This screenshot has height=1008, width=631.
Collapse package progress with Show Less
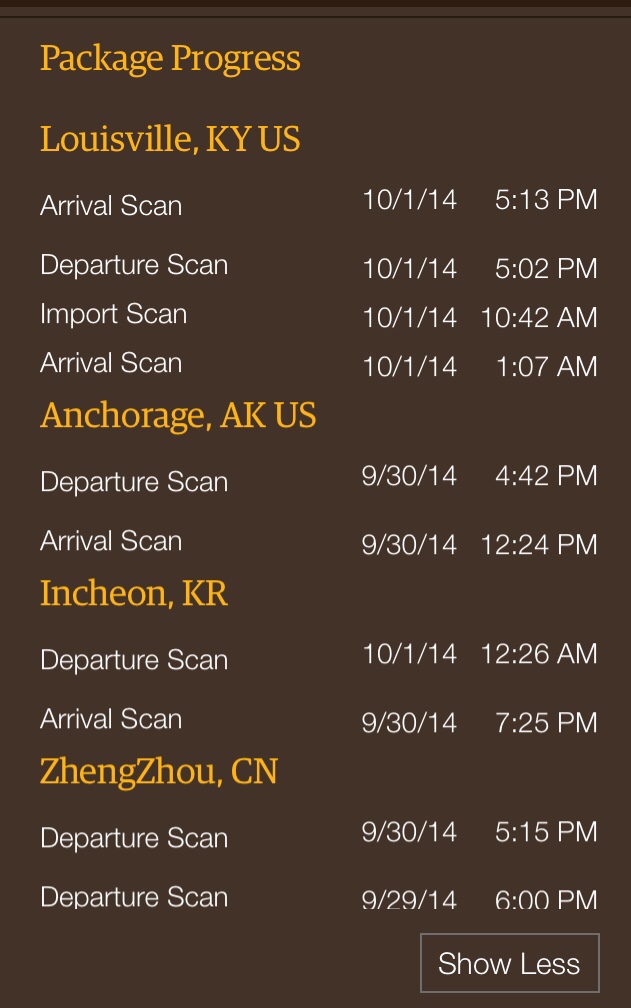[x=510, y=963]
